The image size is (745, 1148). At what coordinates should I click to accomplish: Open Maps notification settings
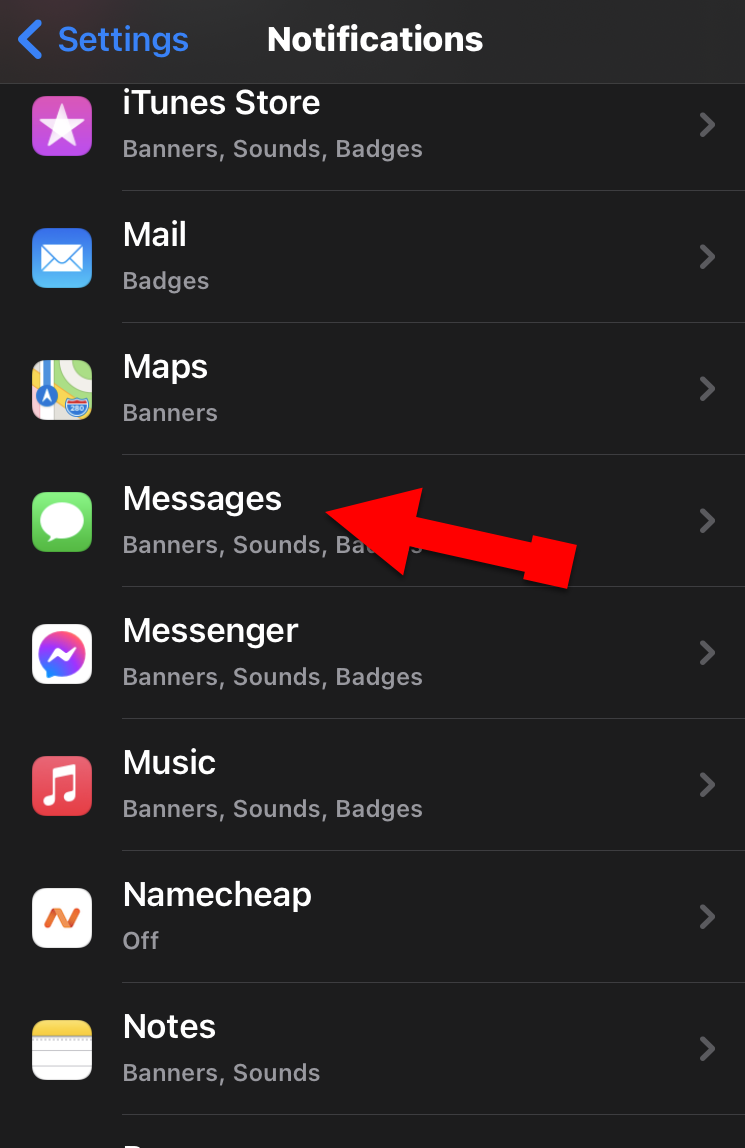coord(372,389)
